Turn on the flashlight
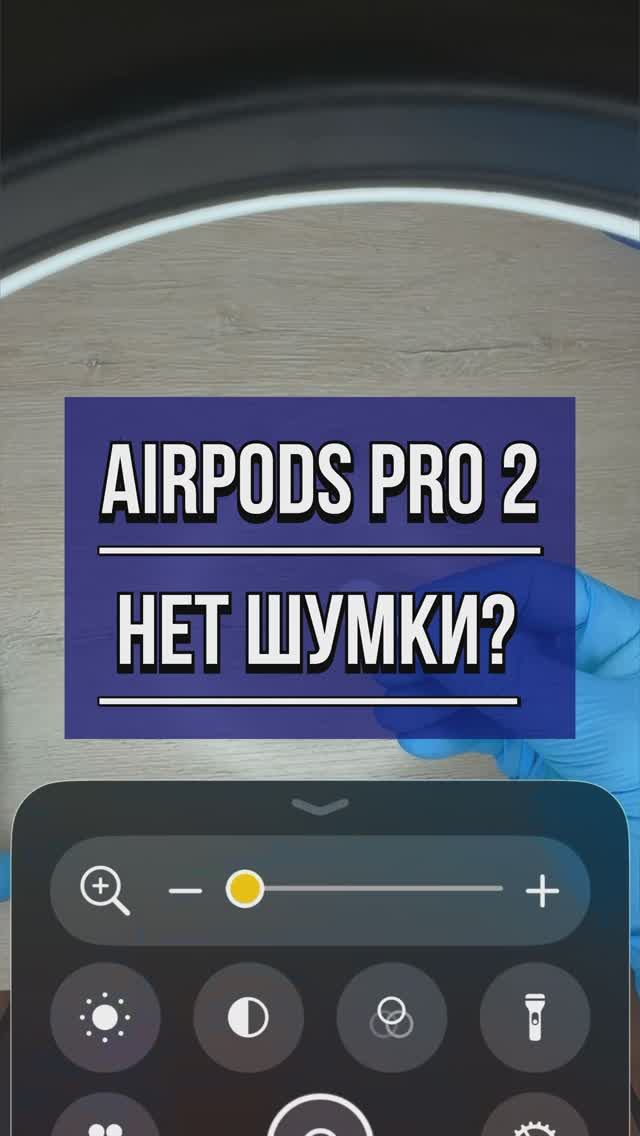This screenshot has height=1136, width=640. point(534,1019)
